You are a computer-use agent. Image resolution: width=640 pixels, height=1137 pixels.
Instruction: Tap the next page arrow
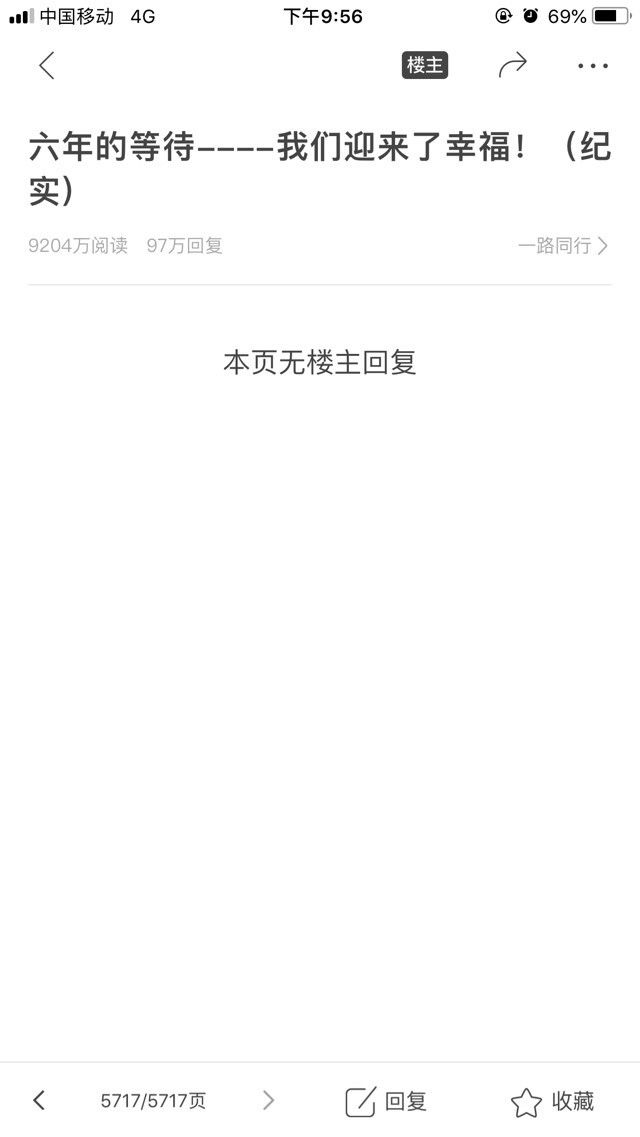[x=268, y=1101]
